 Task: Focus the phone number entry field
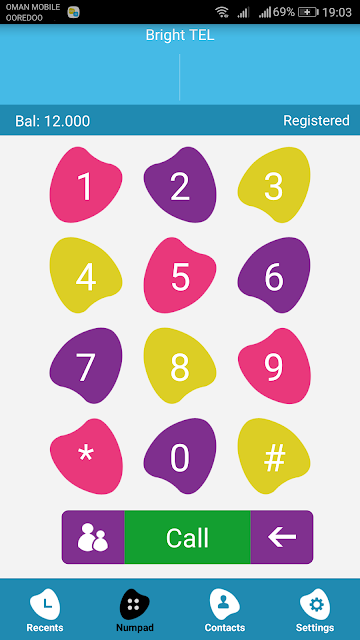pyautogui.click(x=180, y=77)
